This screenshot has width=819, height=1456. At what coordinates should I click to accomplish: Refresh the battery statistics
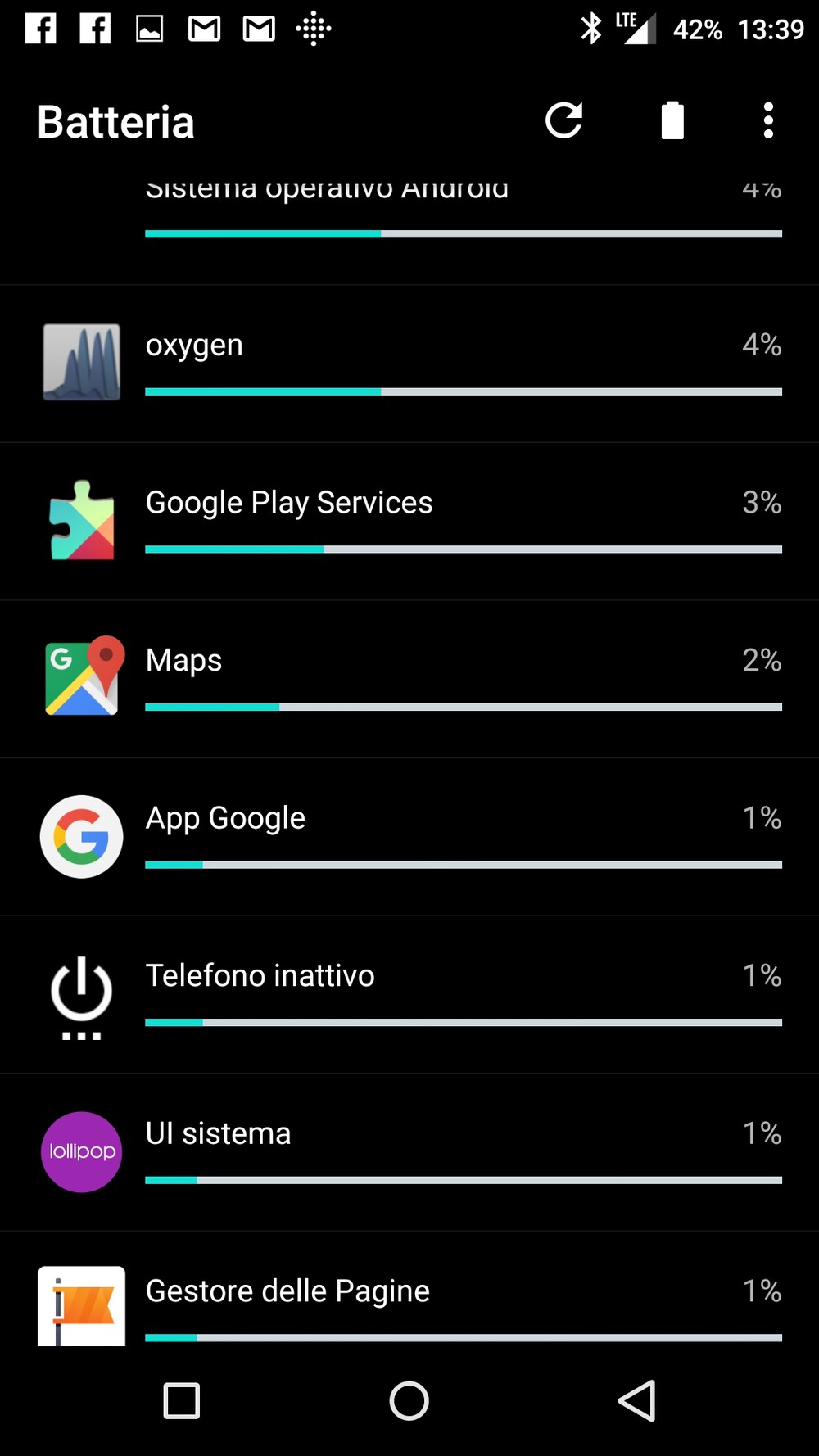tap(563, 121)
